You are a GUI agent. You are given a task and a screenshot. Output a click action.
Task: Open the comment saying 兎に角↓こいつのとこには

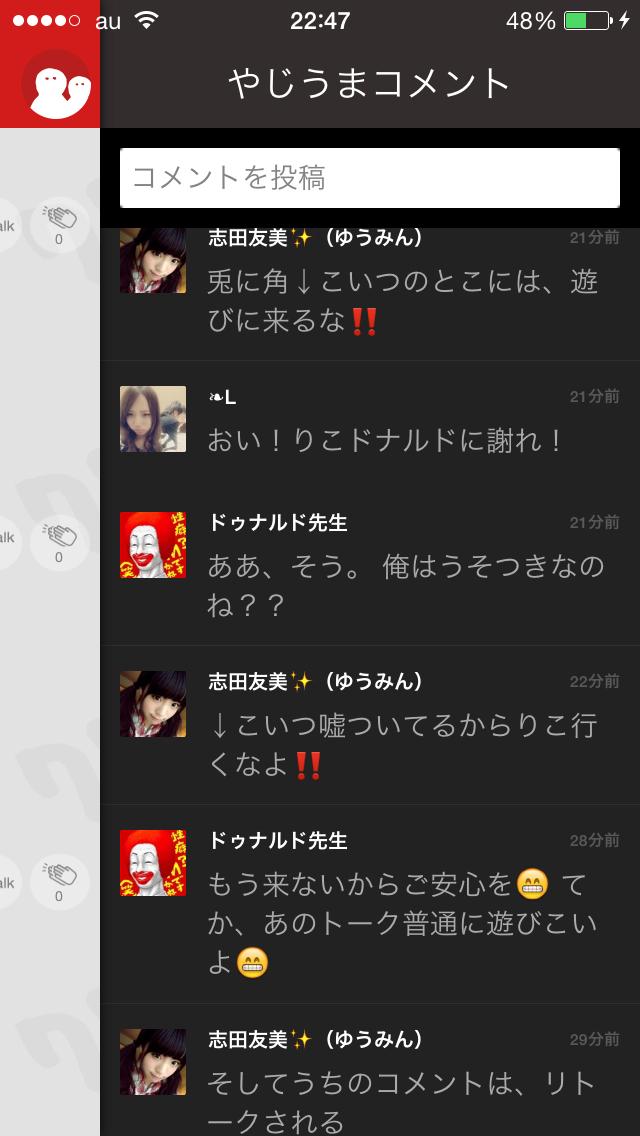(x=400, y=300)
